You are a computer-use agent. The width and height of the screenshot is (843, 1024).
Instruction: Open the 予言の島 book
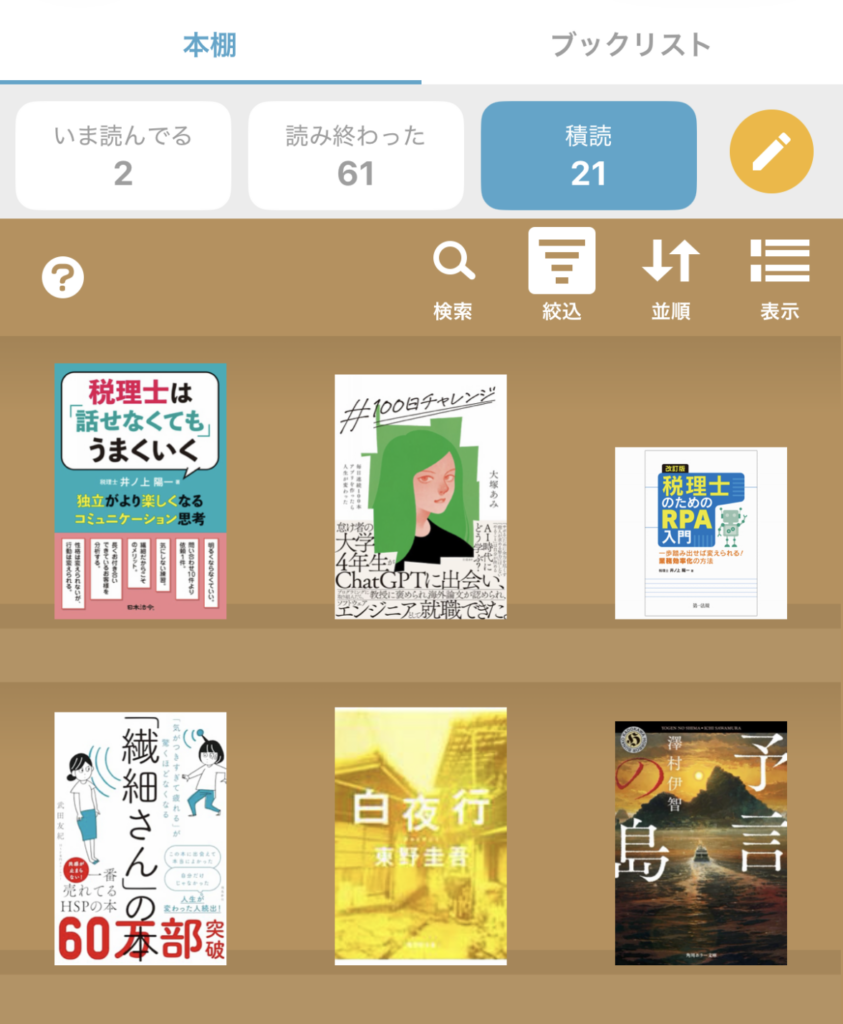(701, 843)
